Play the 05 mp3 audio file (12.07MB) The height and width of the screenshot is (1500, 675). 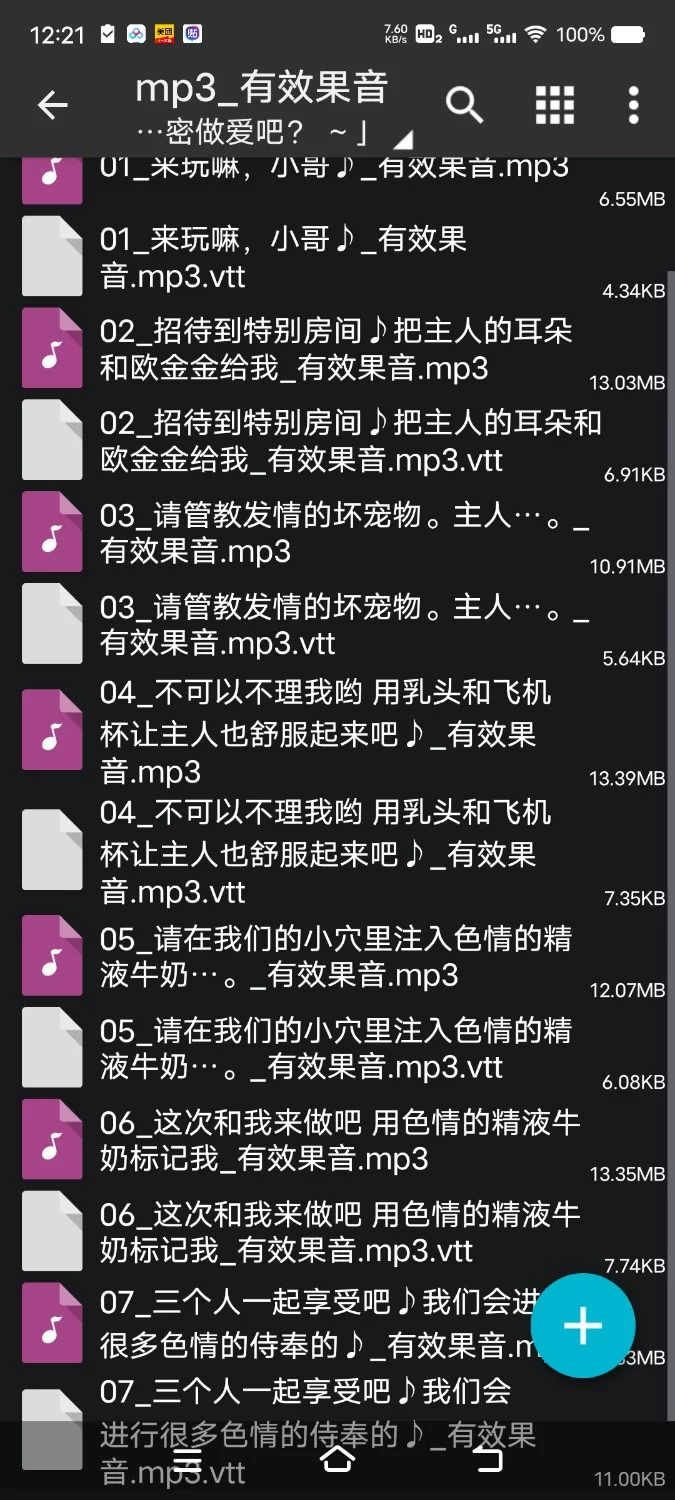(300, 956)
